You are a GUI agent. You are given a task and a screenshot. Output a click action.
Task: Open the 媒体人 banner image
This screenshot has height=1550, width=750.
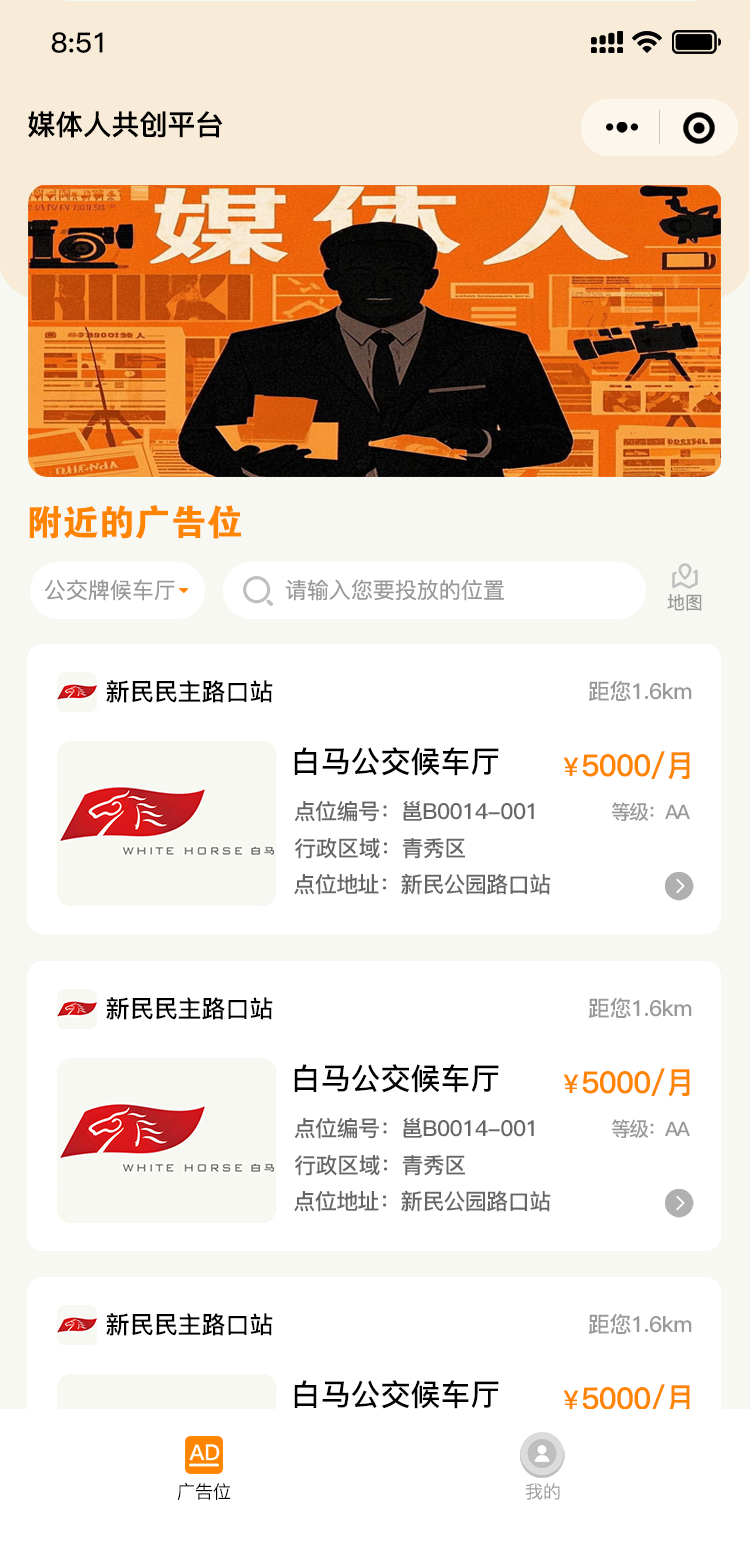pyautogui.click(x=374, y=331)
